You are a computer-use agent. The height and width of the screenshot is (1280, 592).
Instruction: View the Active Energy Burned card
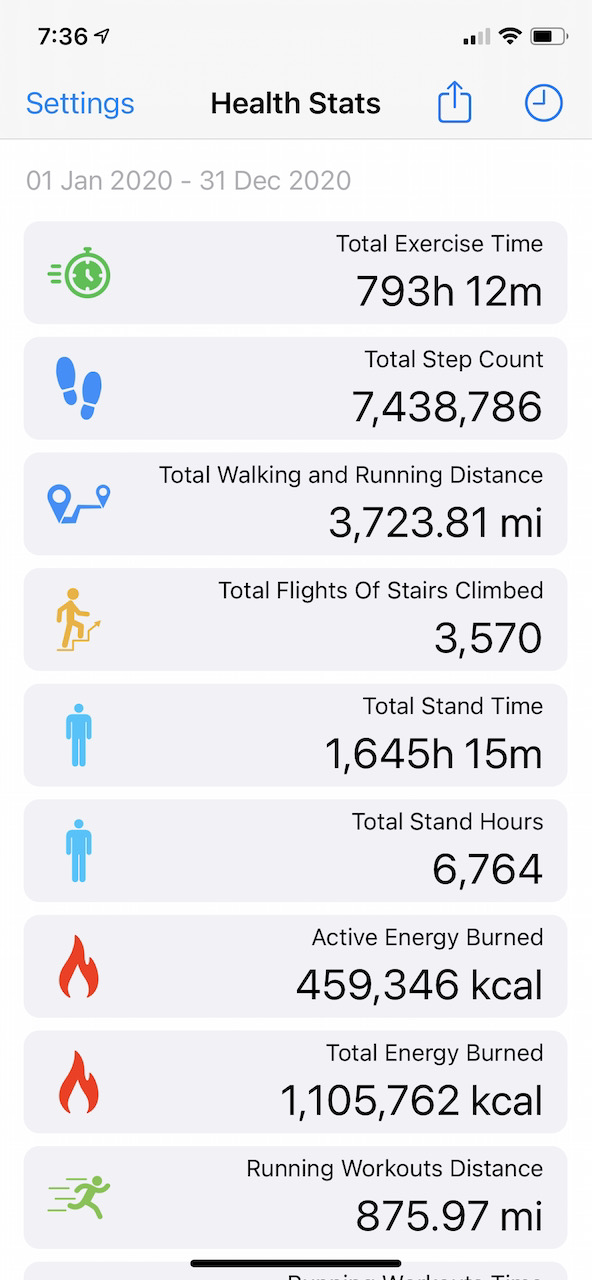coord(295,966)
